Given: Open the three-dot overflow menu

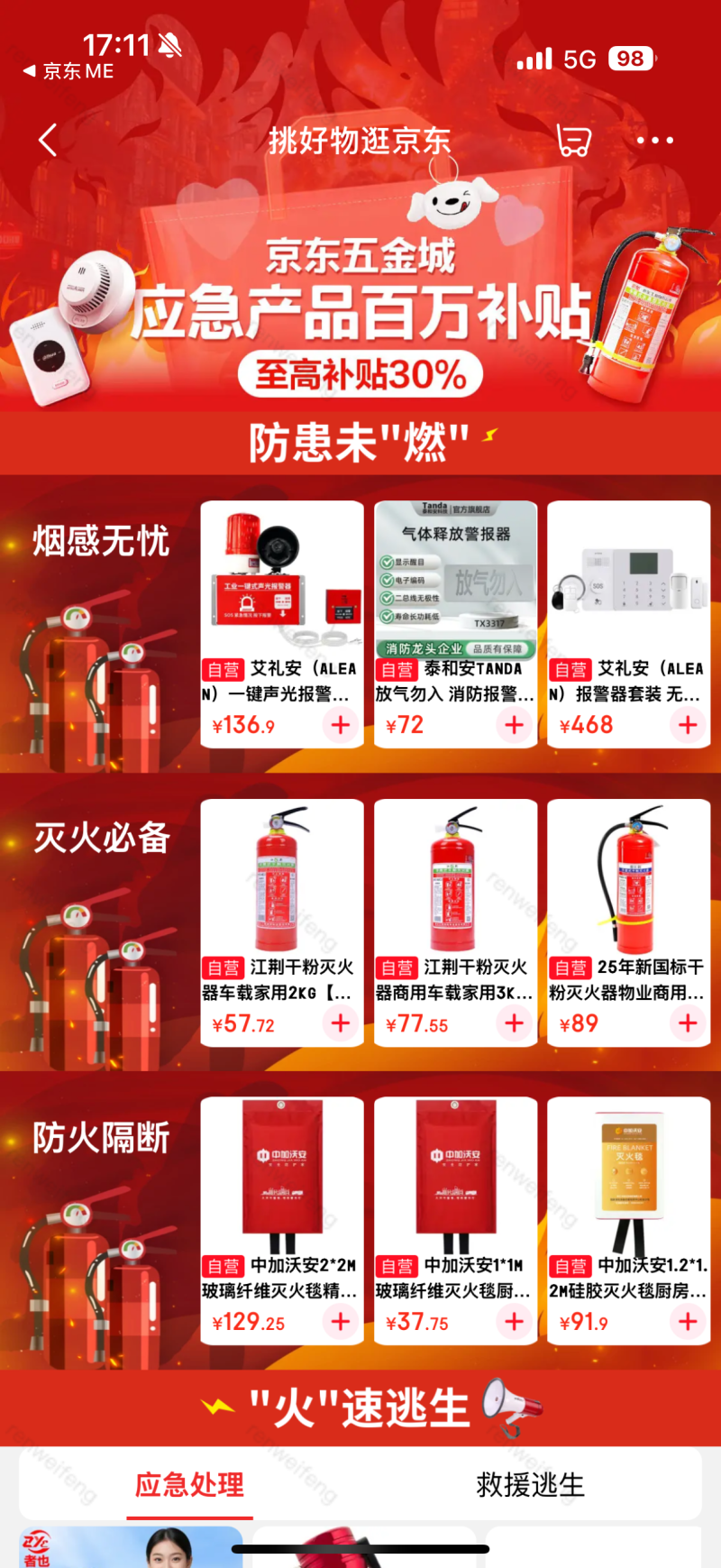Looking at the screenshot, I should click(x=654, y=140).
